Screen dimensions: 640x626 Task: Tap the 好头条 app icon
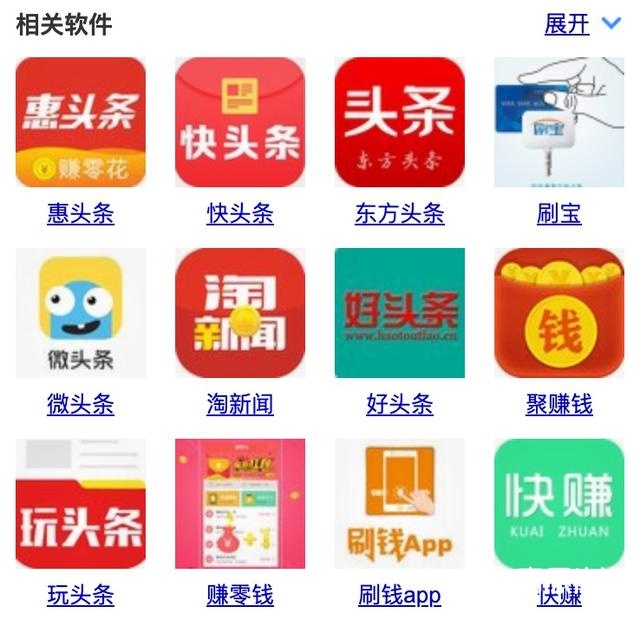coord(399,313)
